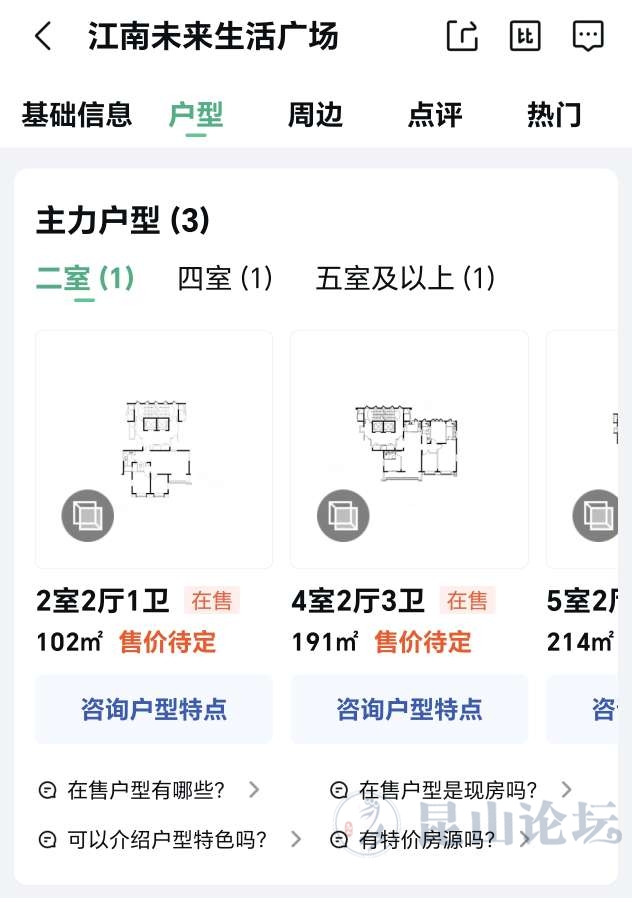Image resolution: width=632 pixels, height=898 pixels.
Task: Open the 2室2厅1卫 floor plan image
Action: (x=154, y=449)
